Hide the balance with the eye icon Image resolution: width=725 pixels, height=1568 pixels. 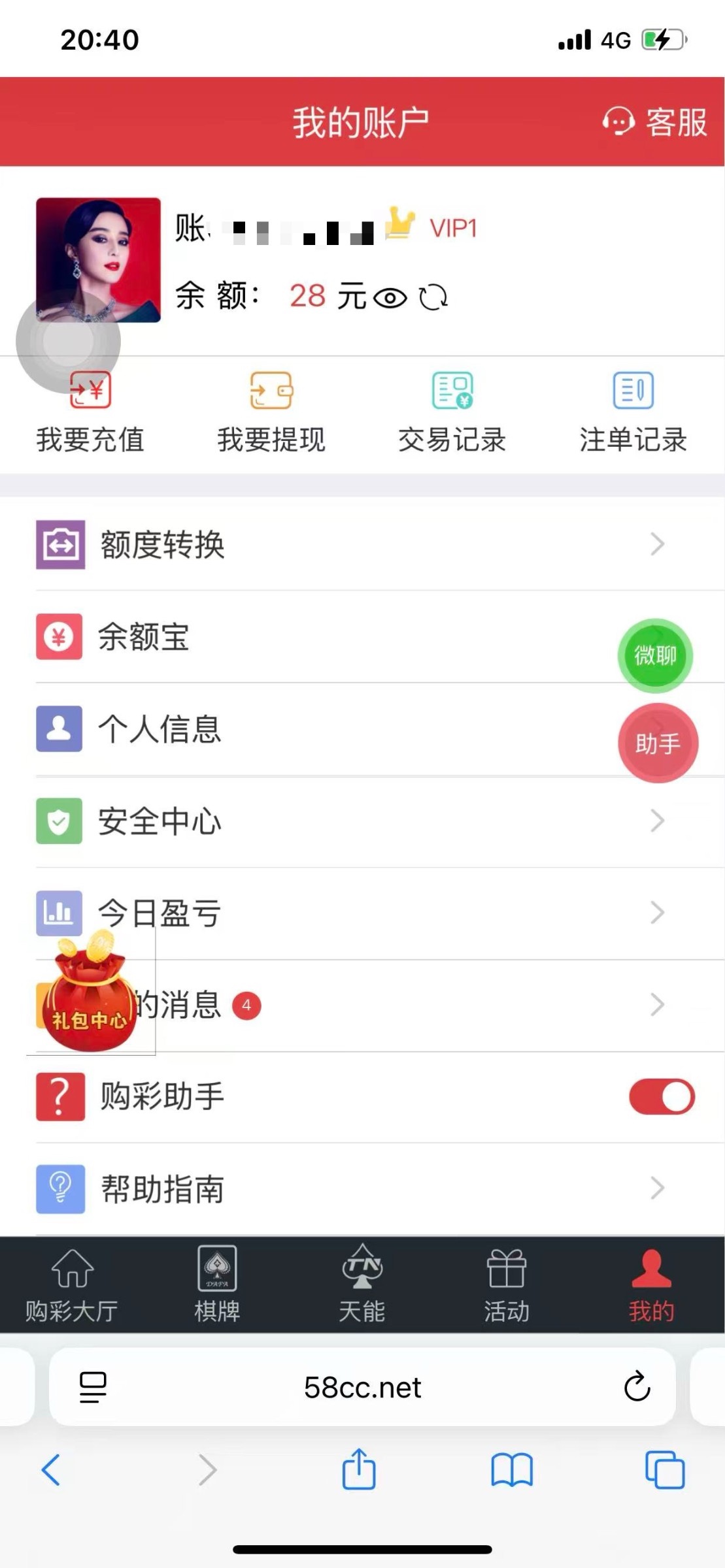[x=390, y=299]
